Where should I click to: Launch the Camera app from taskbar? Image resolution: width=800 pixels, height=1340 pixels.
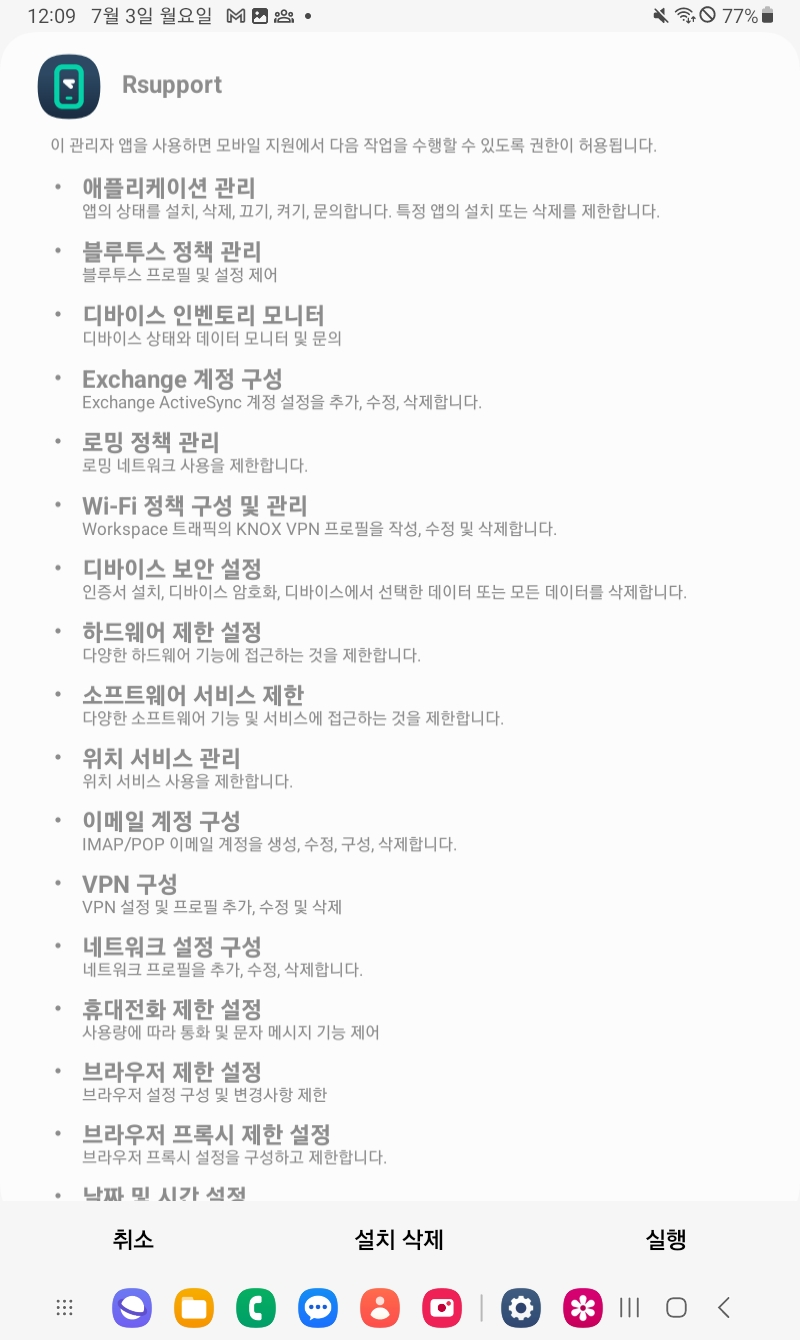(x=442, y=1307)
